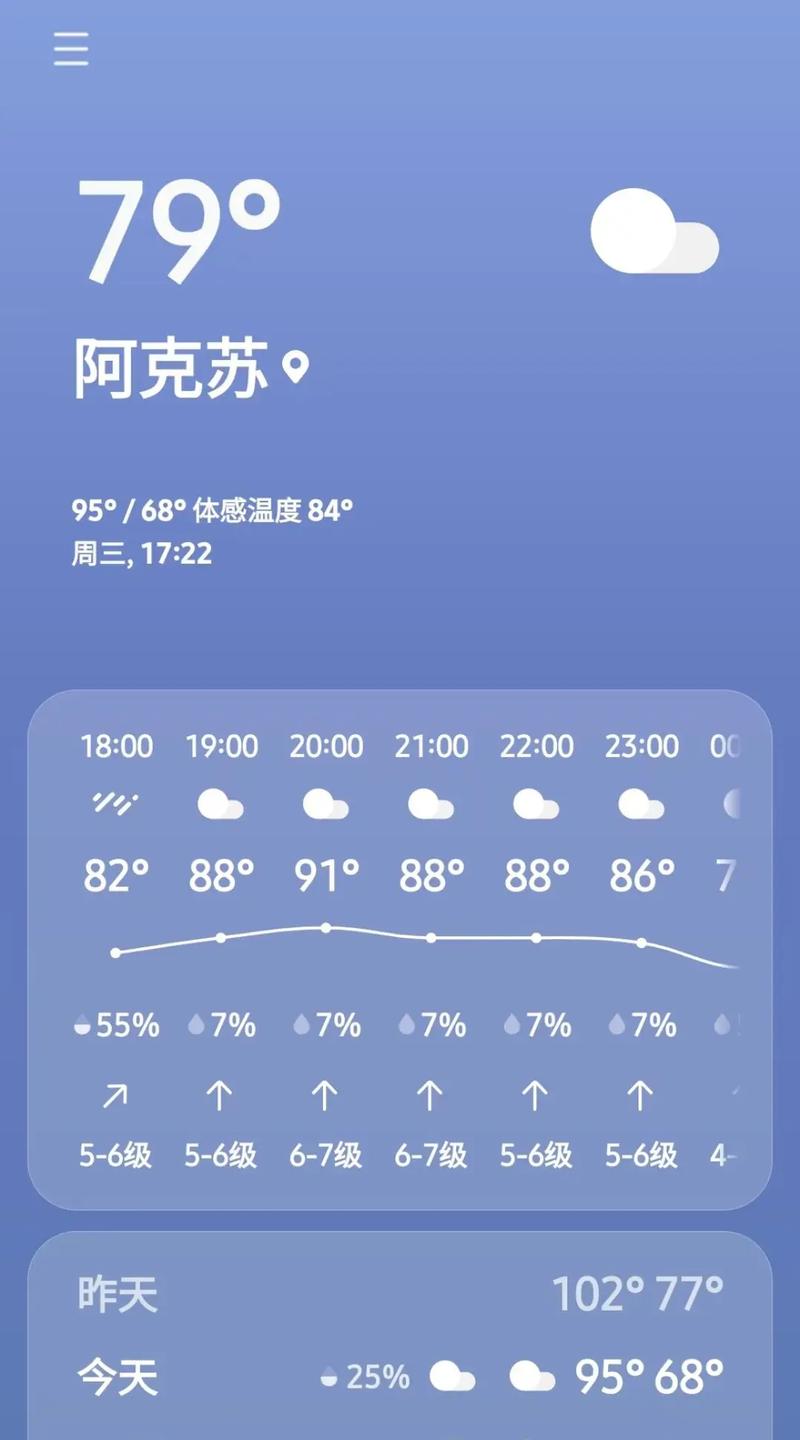The height and width of the screenshot is (1440, 800).
Task: Select the 昨天 row
Action: click(x=400, y=1293)
